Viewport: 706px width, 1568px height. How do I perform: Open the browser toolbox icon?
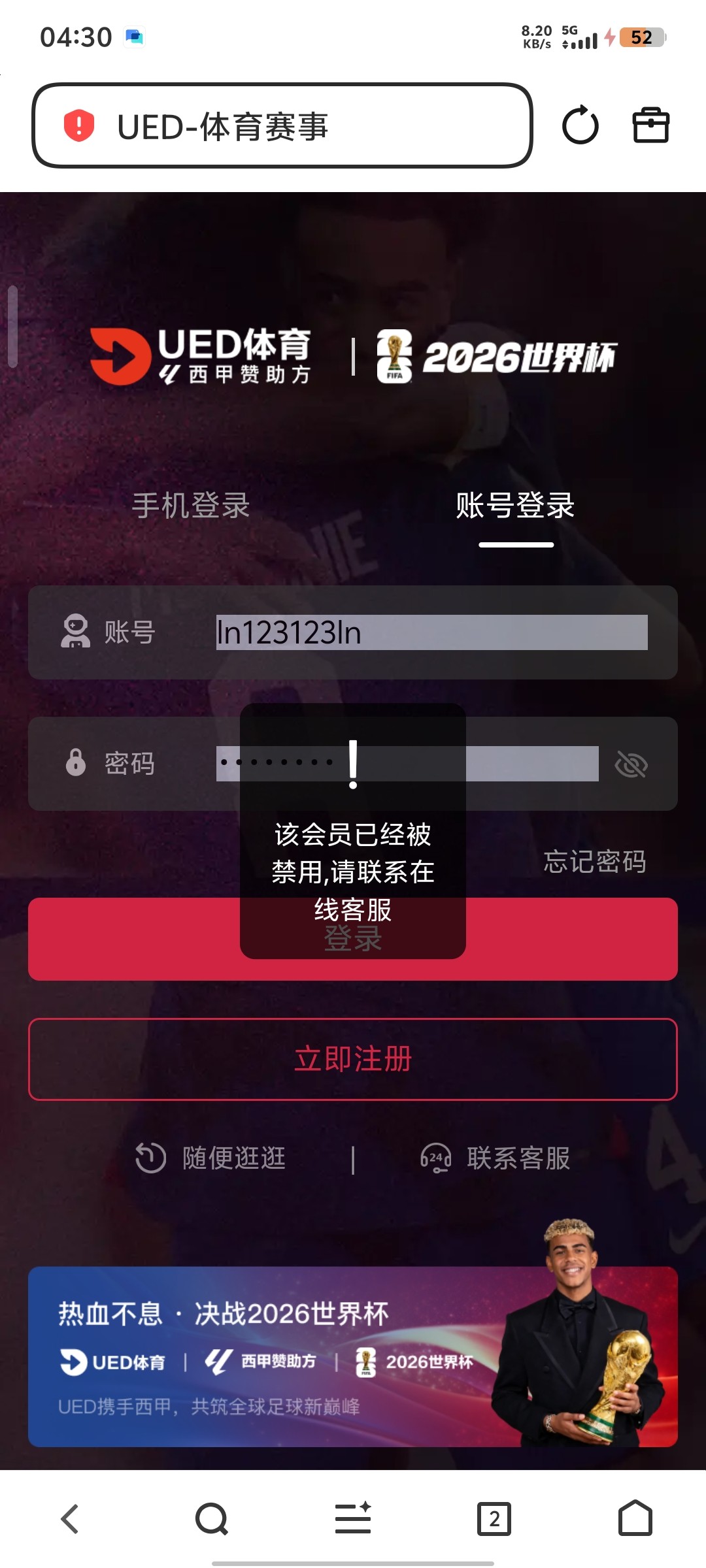tap(650, 125)
